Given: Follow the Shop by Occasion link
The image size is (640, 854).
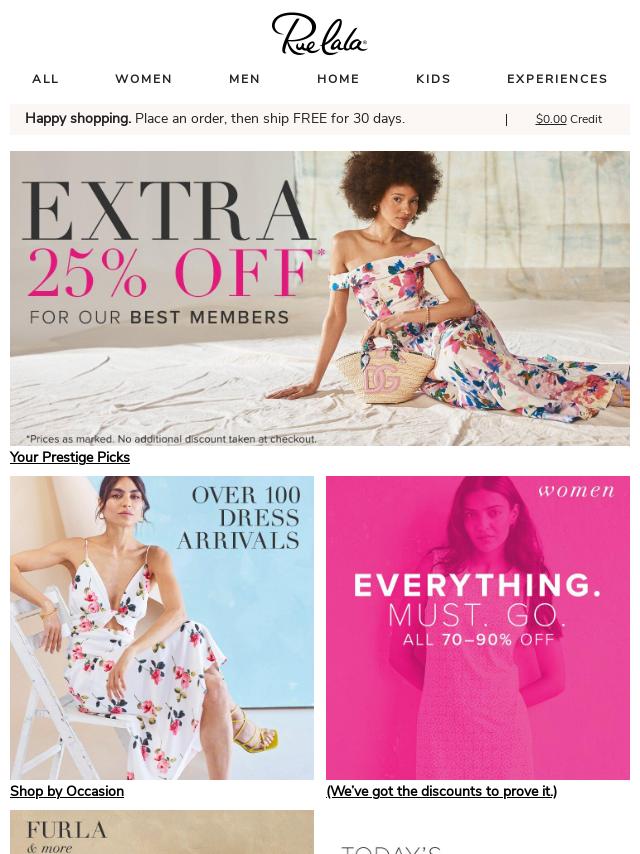Looking at the screenshot, I should pyautogui.click(x=67, y=791).
